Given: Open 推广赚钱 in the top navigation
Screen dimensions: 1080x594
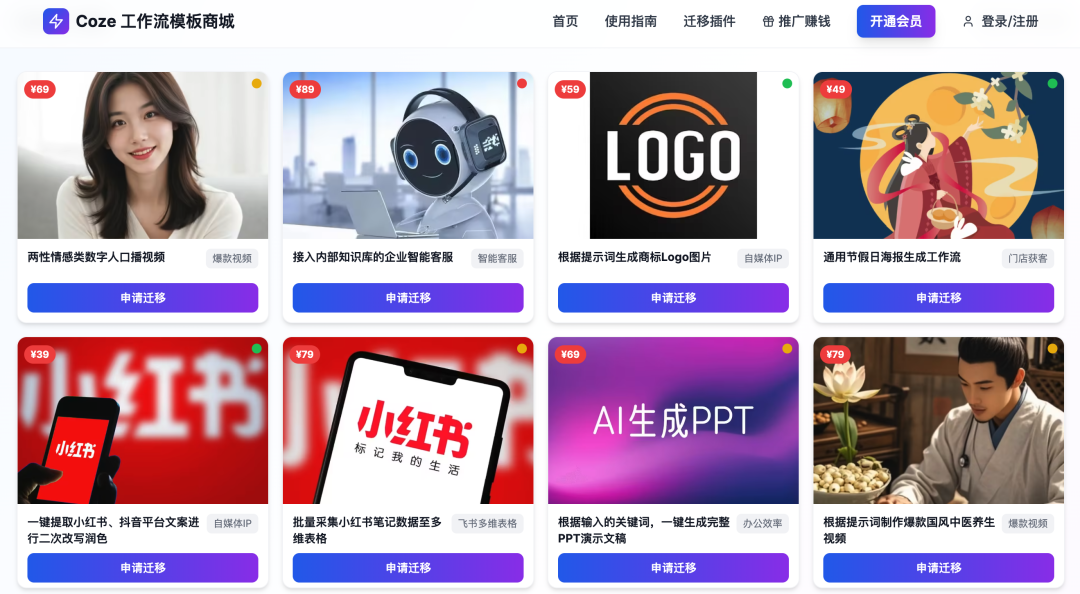Looking at the screenshot, I should tap(796, 21).
